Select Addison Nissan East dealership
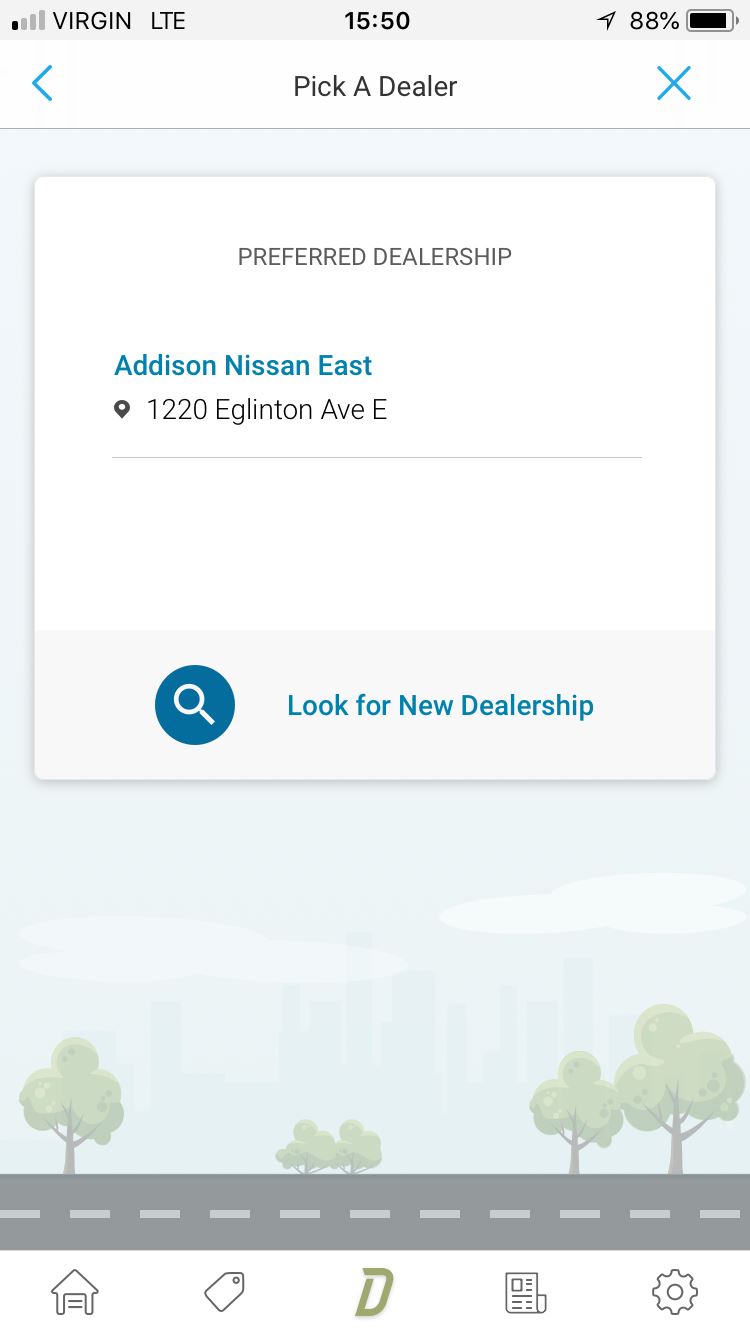 pyautogui.click(x=243, y=366)
